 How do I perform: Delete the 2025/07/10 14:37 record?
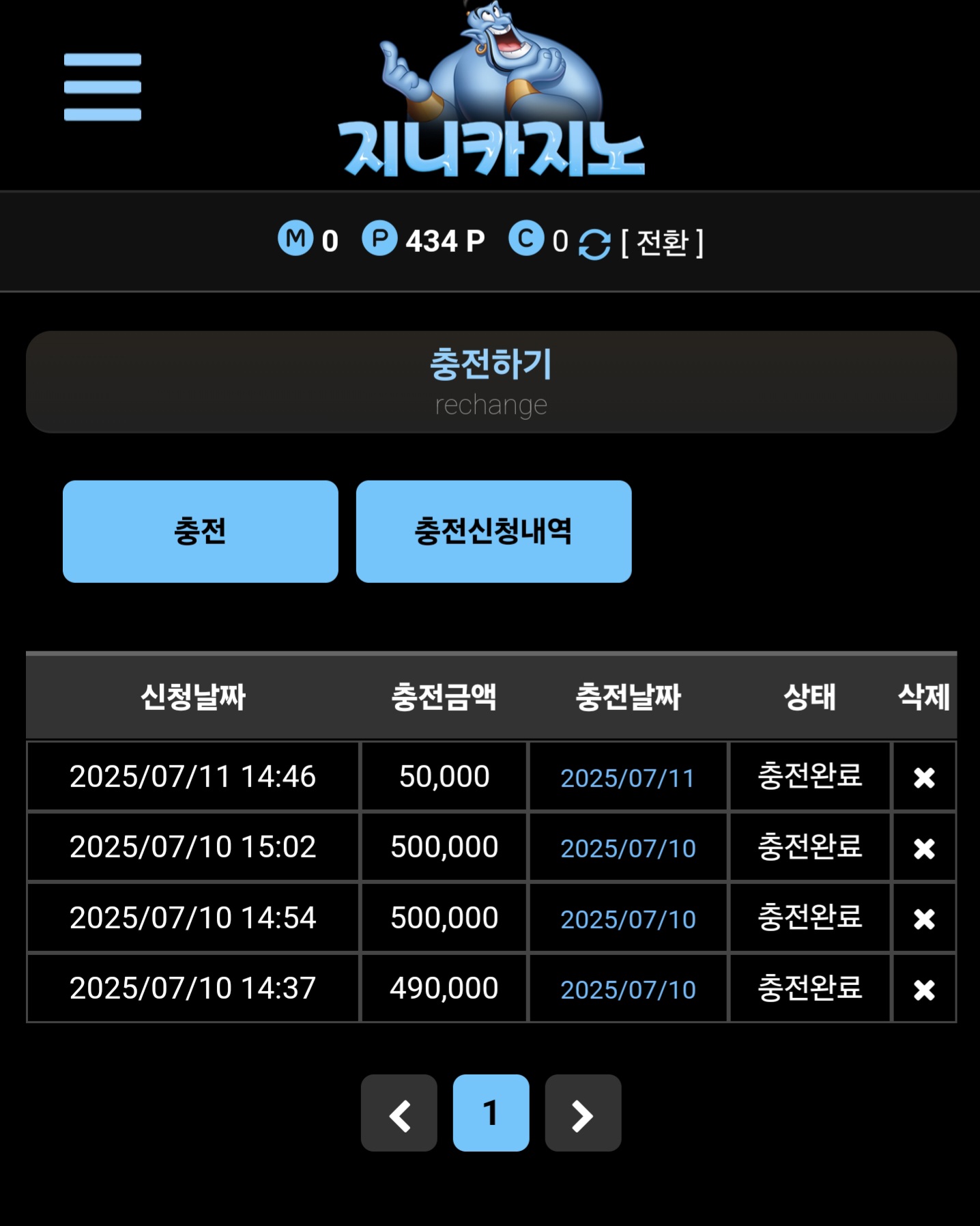pyautogui.click(x=924, y=989)
